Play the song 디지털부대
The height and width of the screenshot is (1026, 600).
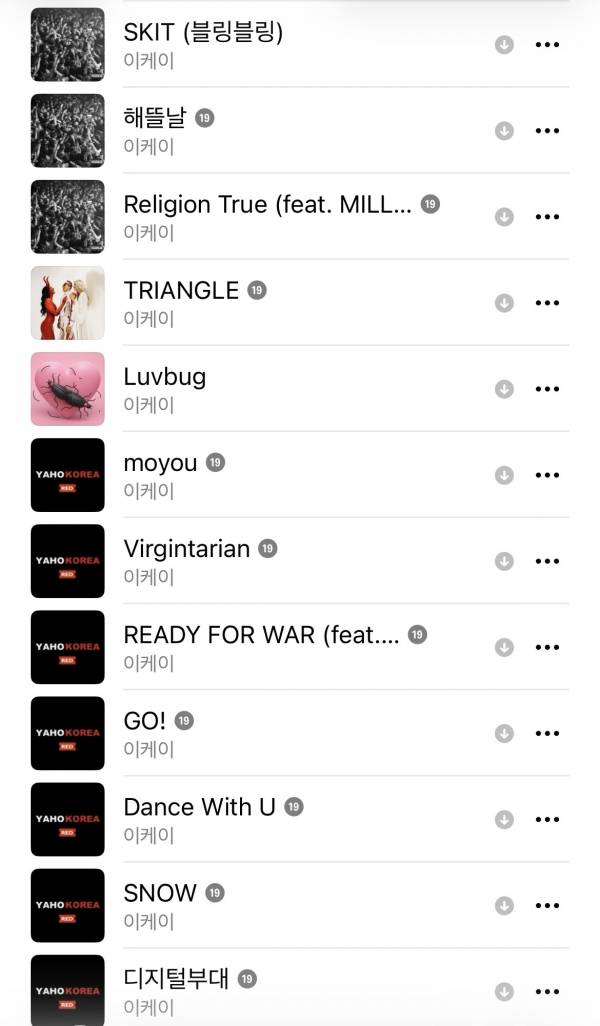(175, 979)
